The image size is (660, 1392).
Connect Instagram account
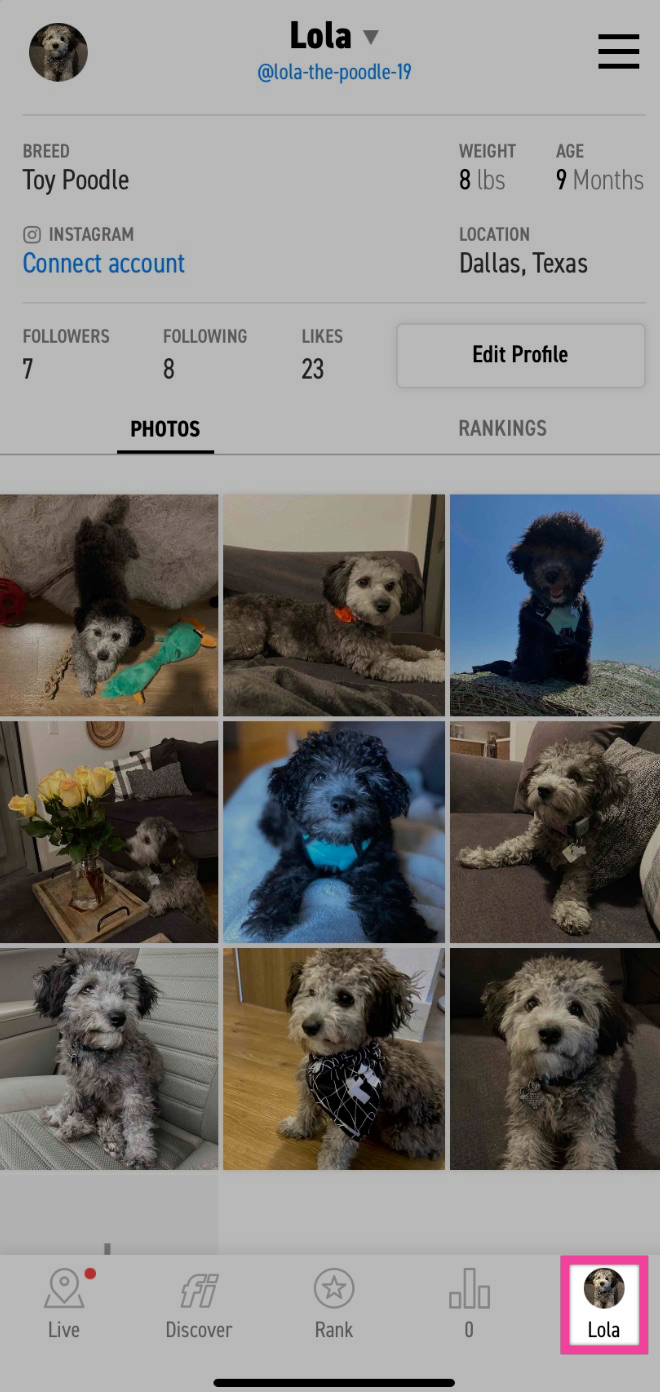tap(104, 263)
